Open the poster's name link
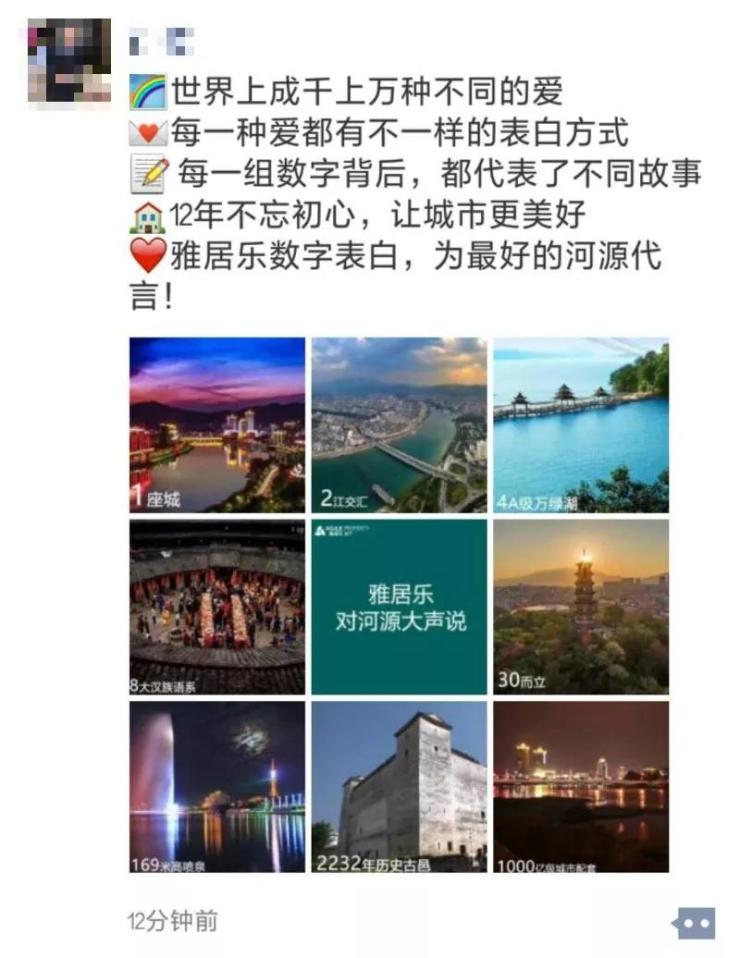Screen dimensions: 740x958 point(162,43)
